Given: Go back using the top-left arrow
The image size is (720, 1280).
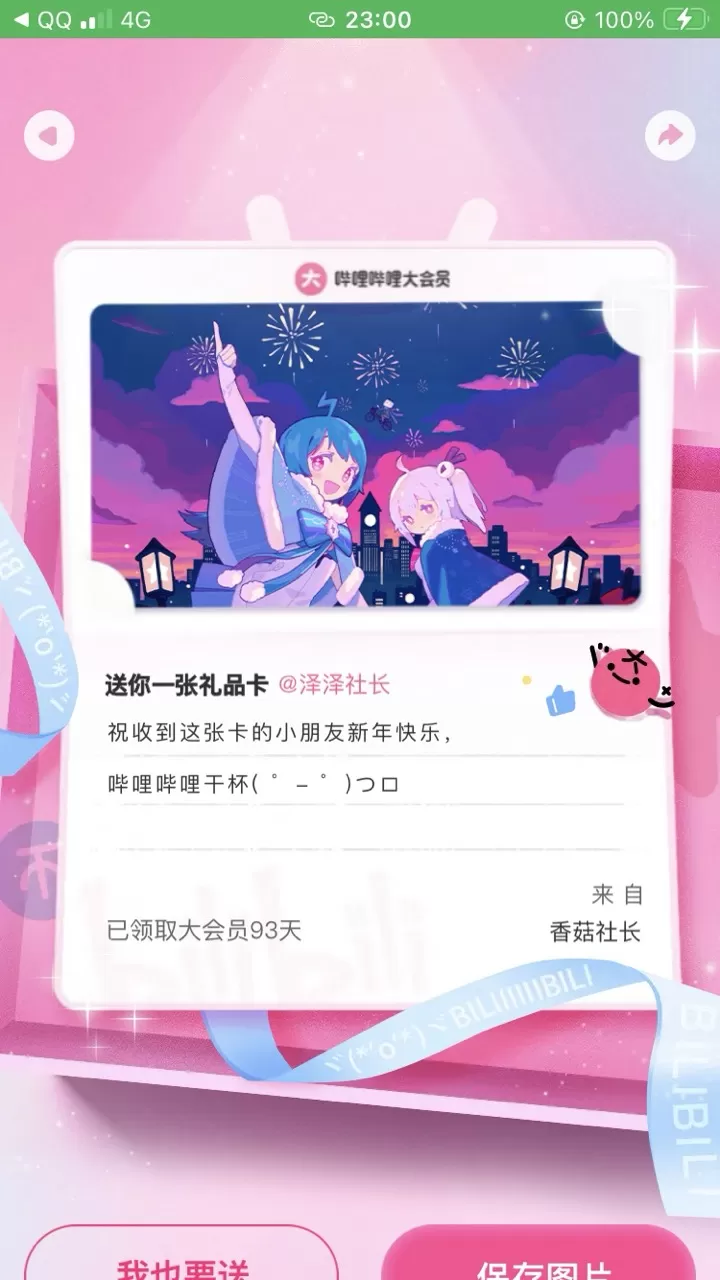Looking at the screenshot, I should coord(49,135).
